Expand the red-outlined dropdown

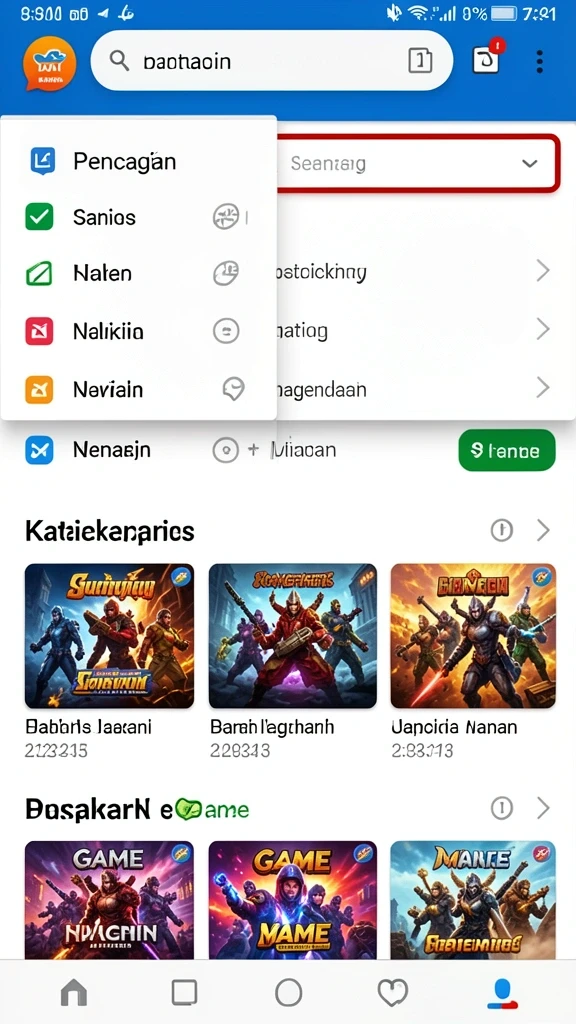click(x=418, y=163)
